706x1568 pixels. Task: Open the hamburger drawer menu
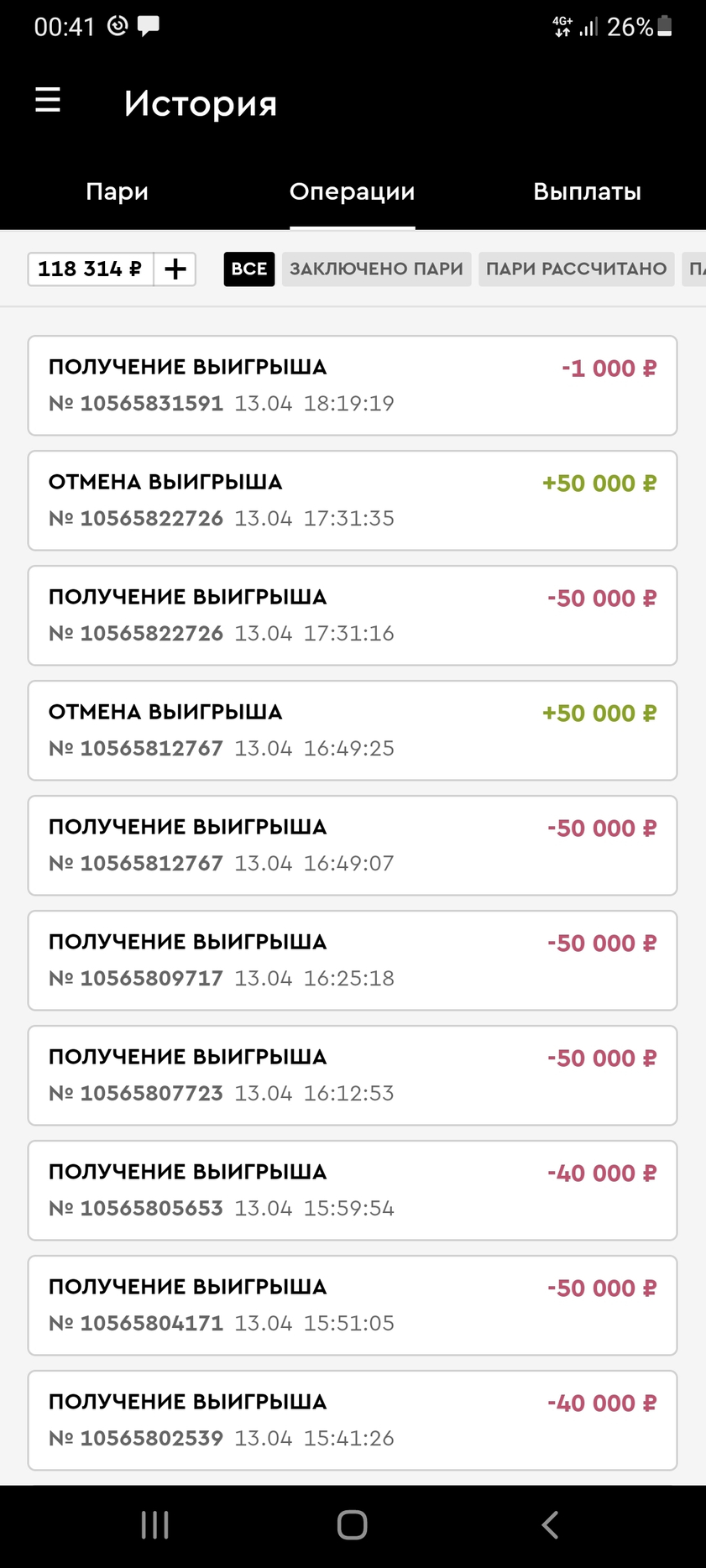coord(48,101)
